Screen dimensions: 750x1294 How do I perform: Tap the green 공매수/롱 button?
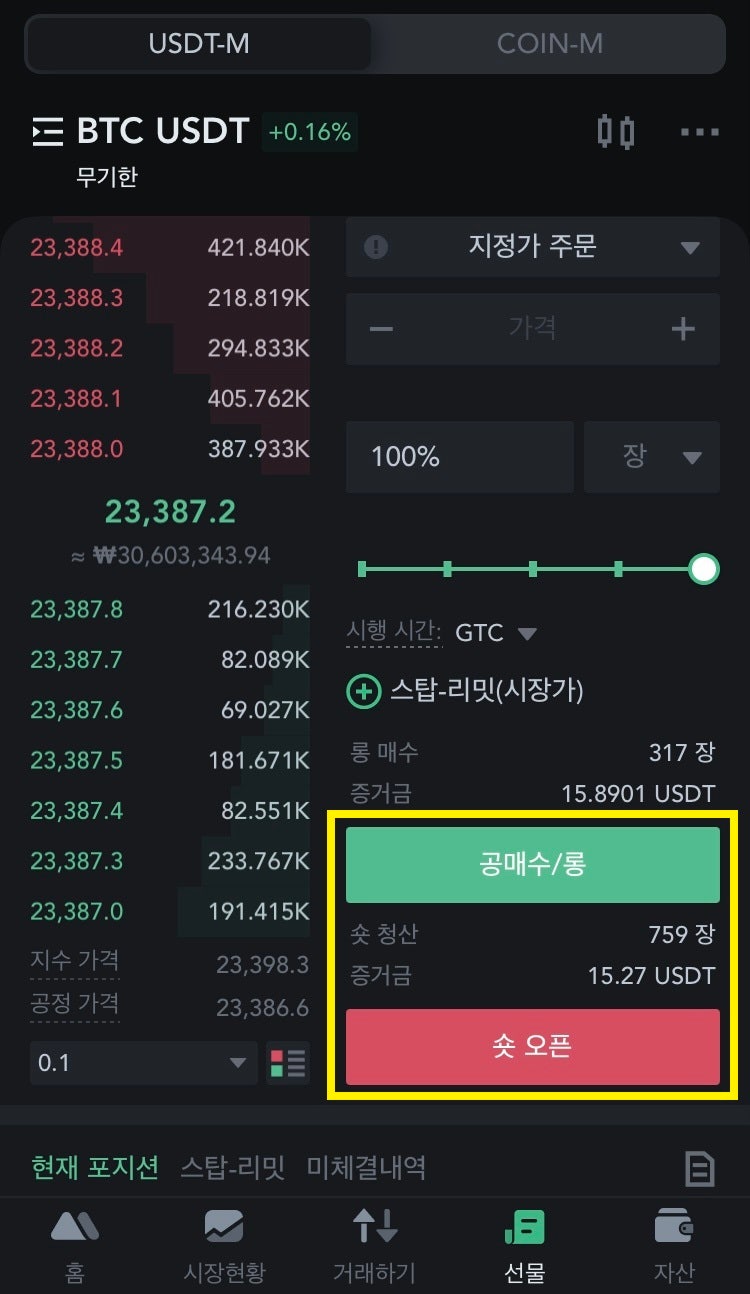[x=532, y=865]
